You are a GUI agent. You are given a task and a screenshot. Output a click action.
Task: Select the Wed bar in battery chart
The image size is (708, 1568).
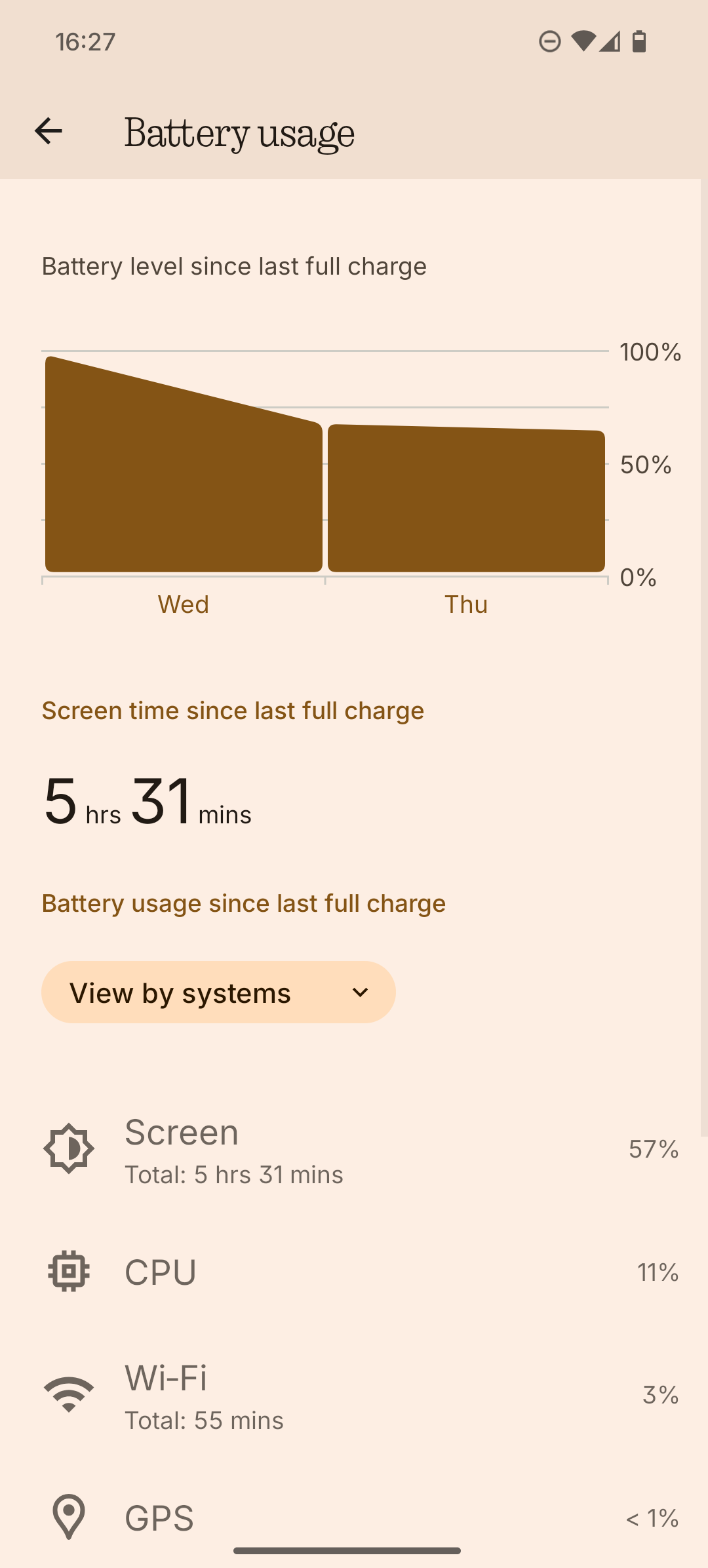[184, 485]
